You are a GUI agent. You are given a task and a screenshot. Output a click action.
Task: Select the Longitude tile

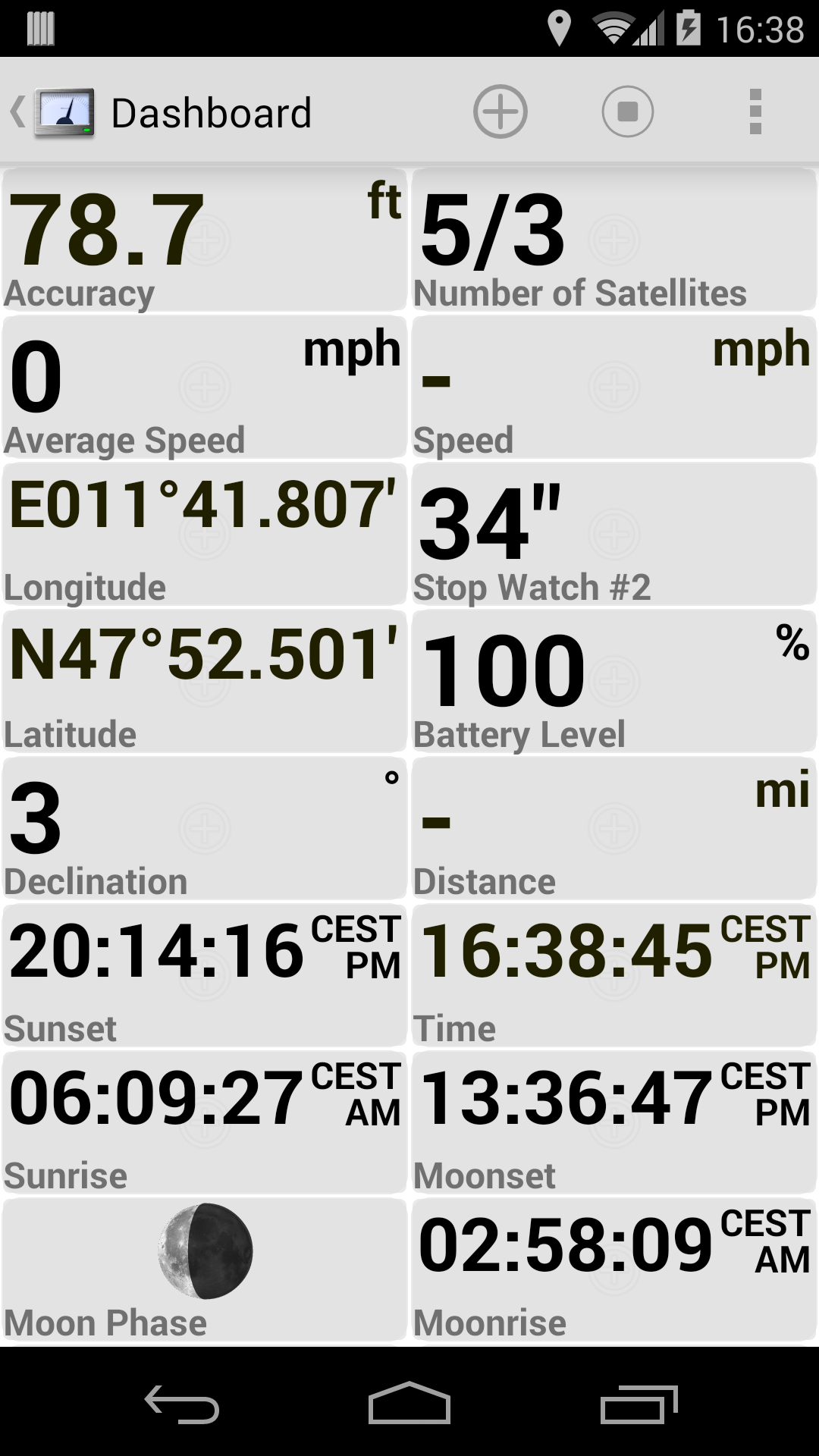205,535
